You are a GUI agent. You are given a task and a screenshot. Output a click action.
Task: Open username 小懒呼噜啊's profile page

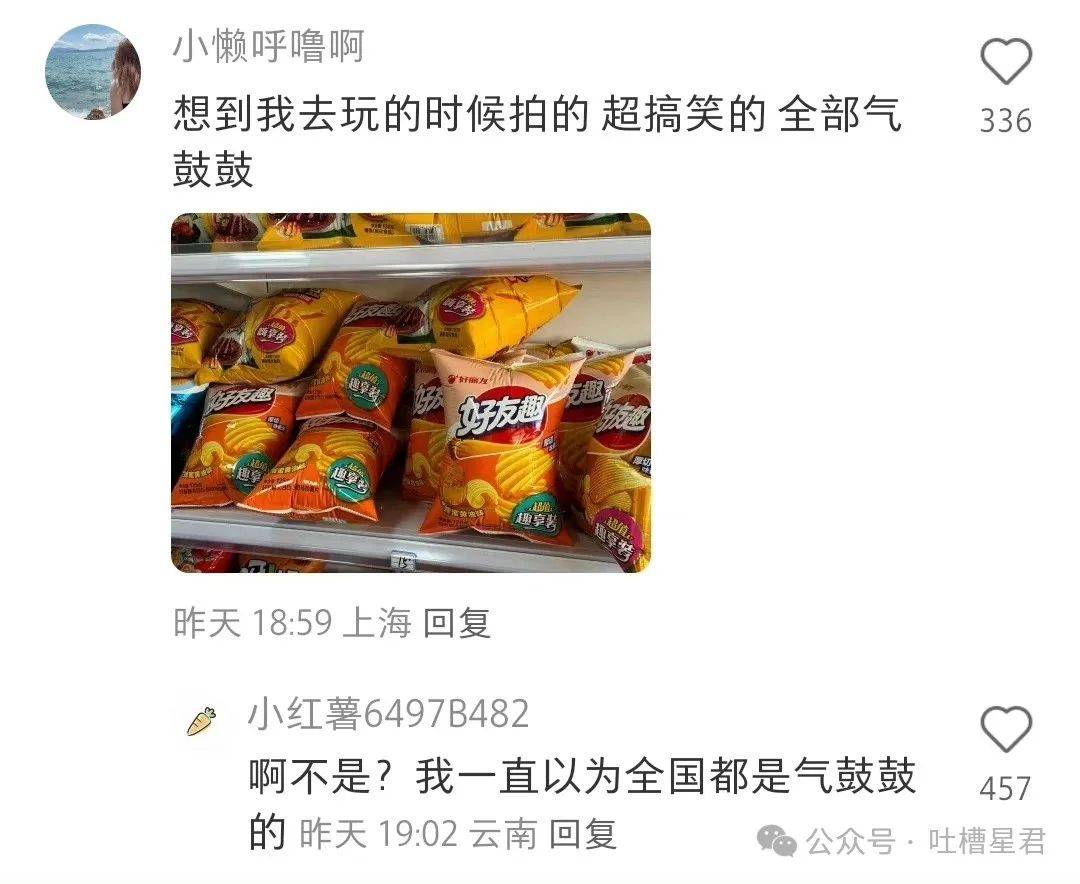pos(270,48)
